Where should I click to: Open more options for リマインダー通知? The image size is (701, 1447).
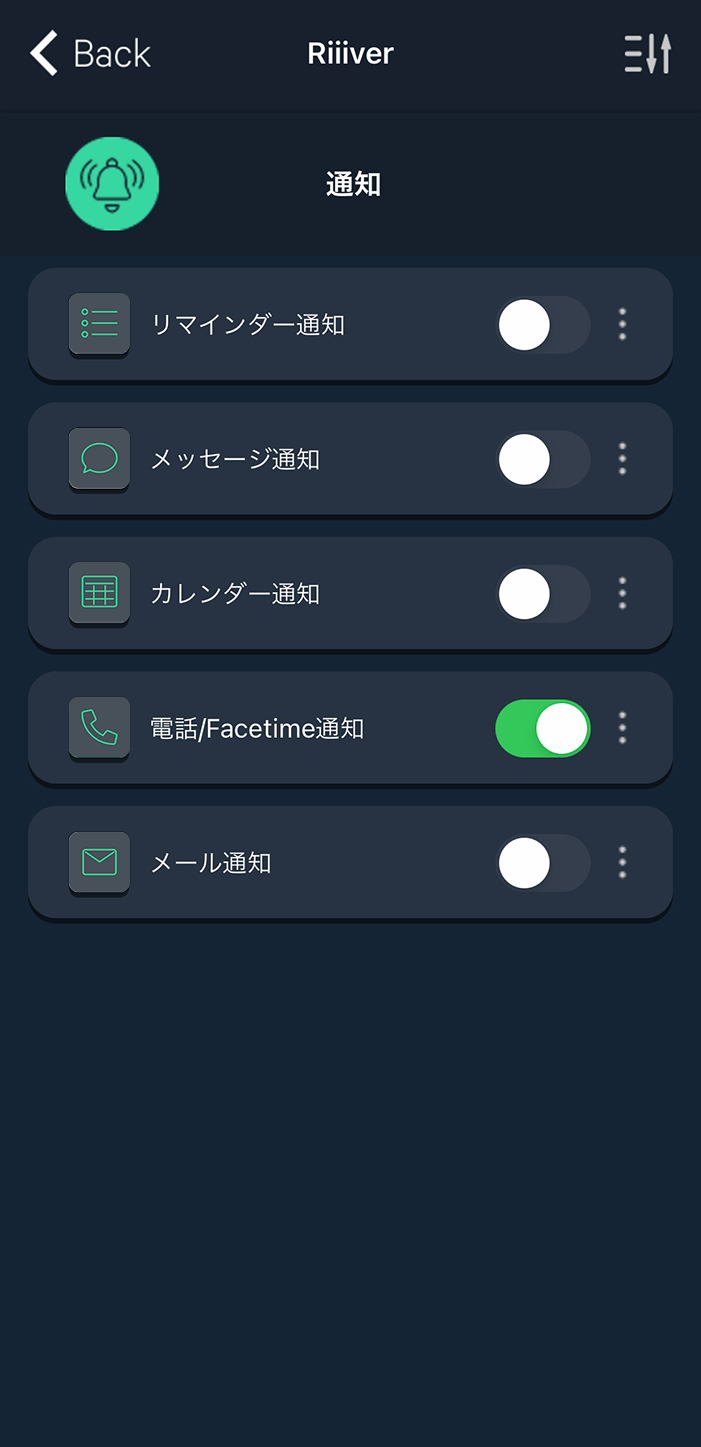click(x=622, y=325)
